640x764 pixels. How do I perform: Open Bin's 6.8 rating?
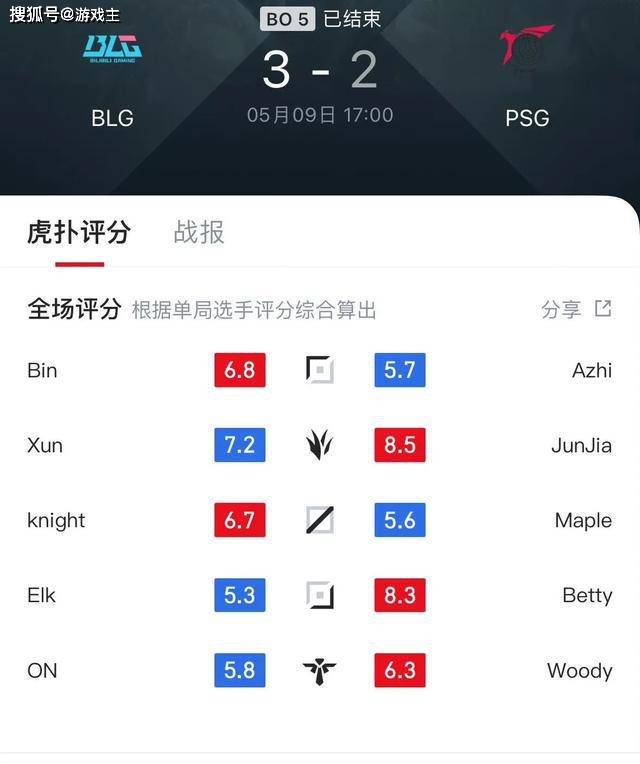(240, 370)
